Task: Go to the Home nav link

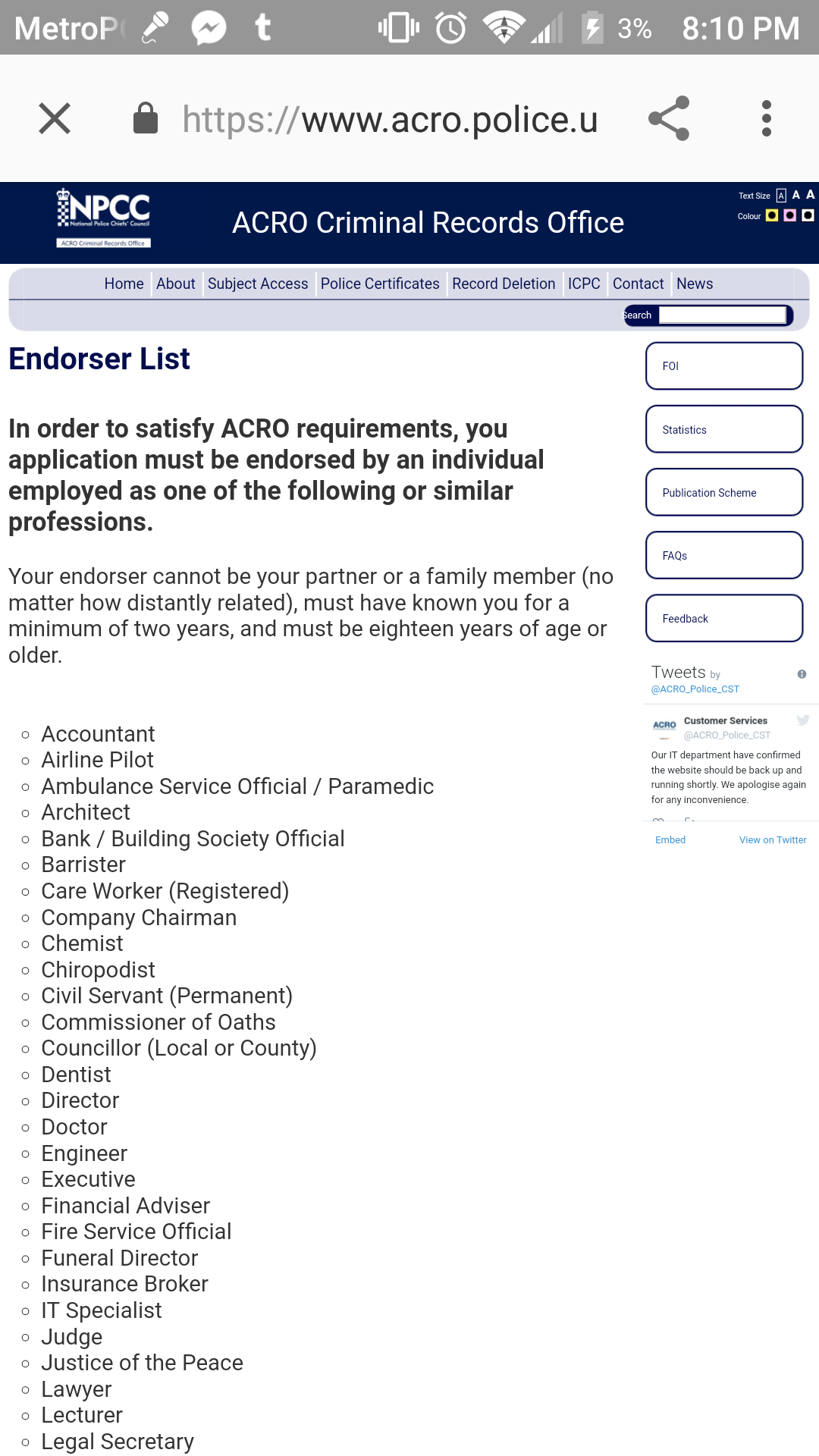Action: click(x=124, y=284)
